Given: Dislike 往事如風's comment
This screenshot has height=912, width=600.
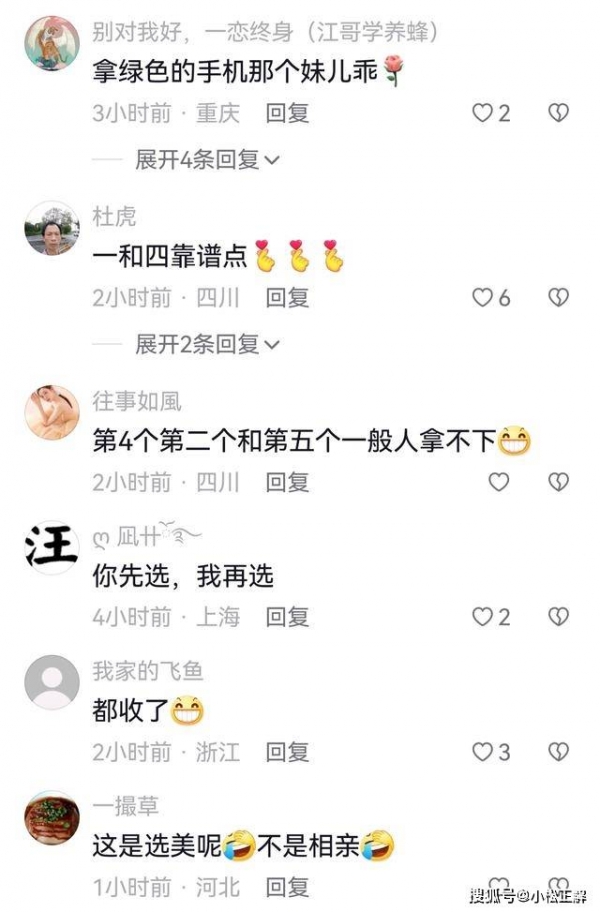Looking at the screenshot, I should coord(559,482).
